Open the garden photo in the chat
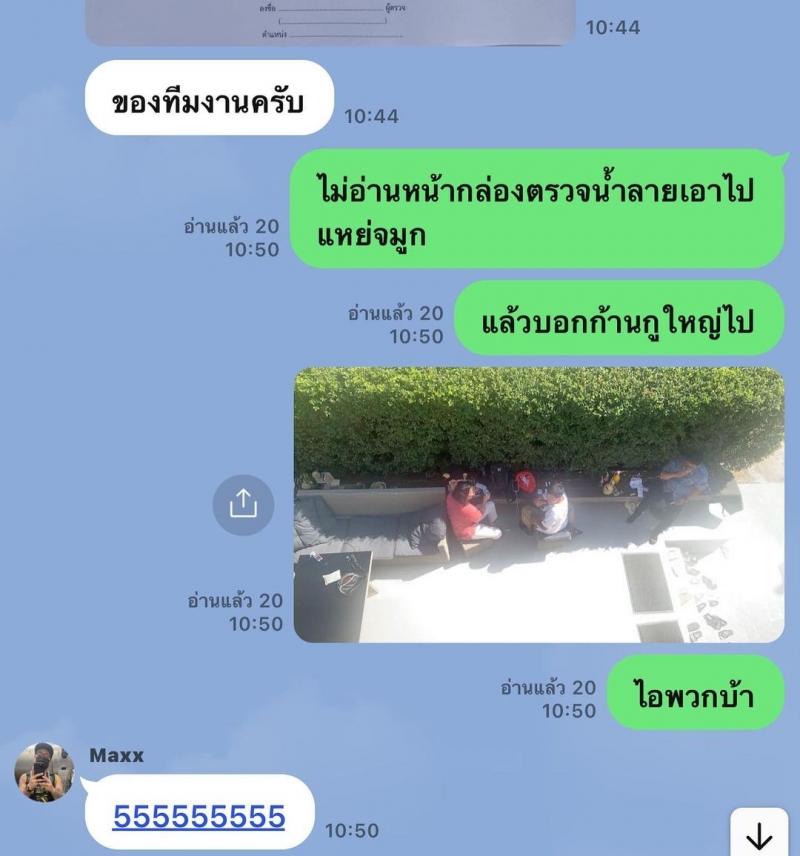 pyautogui.click(x=538, y=504)
